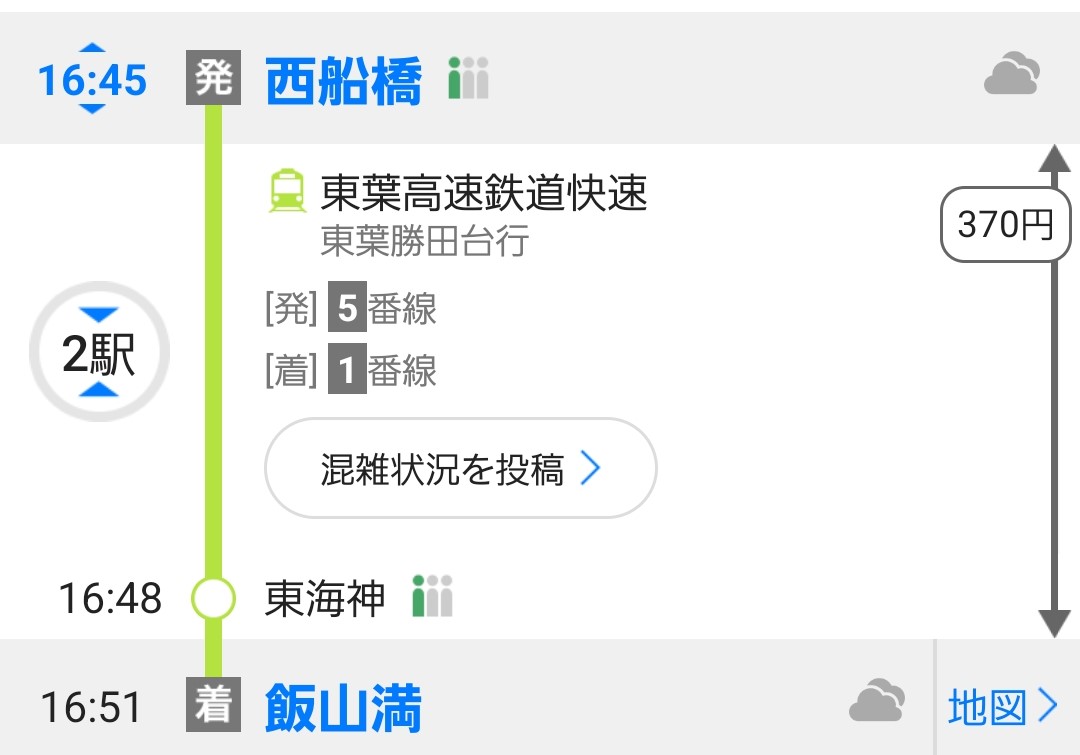Open 飯山満 station details
This screenshot has height=755, width=1080.
tap(343, 707)
